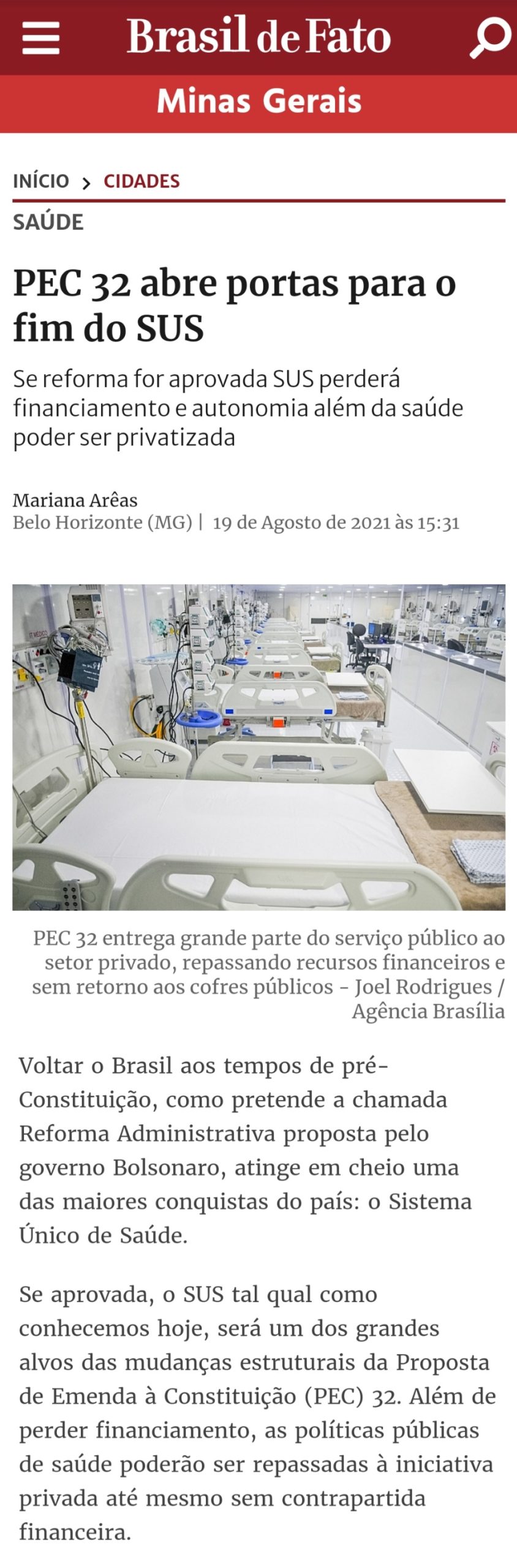Go to INÍCIO breadcrumb
The height and width of the screenshot is (1568, 517).
click(41, 181)
